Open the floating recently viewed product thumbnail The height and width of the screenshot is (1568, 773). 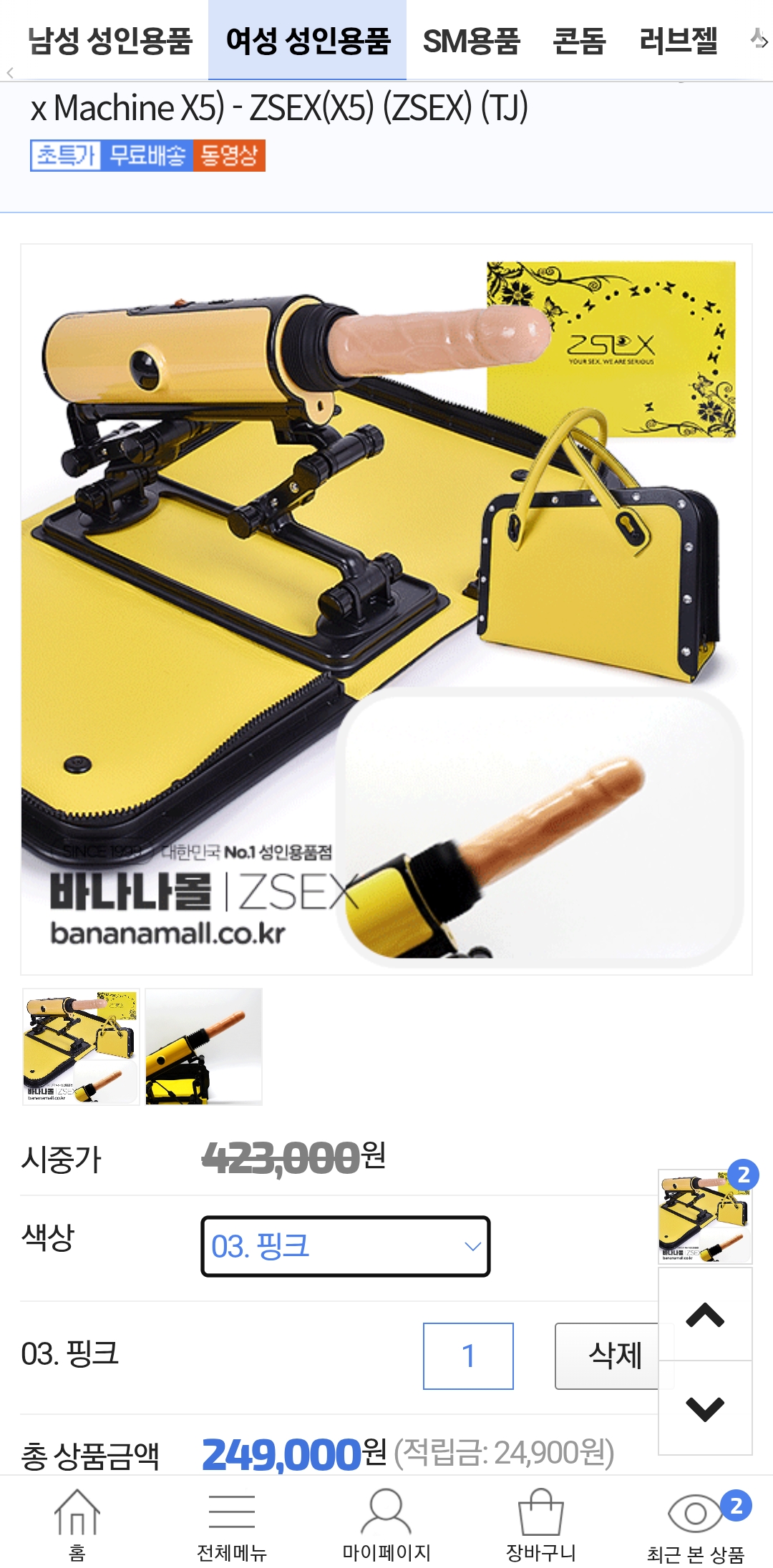(x=704, y=1216)
